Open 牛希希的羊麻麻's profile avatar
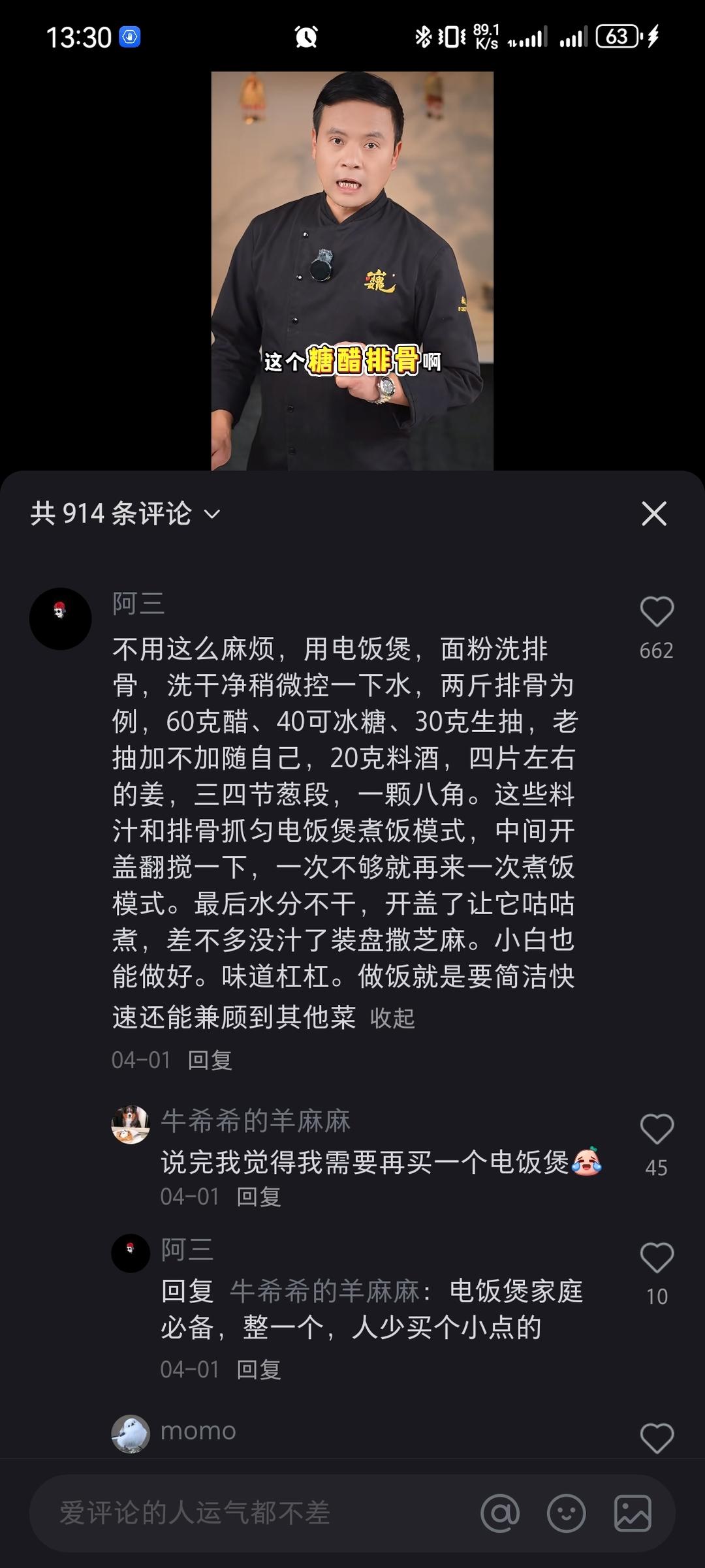The height and width of the screenshot is (1568, 705). click(131, 1125)
